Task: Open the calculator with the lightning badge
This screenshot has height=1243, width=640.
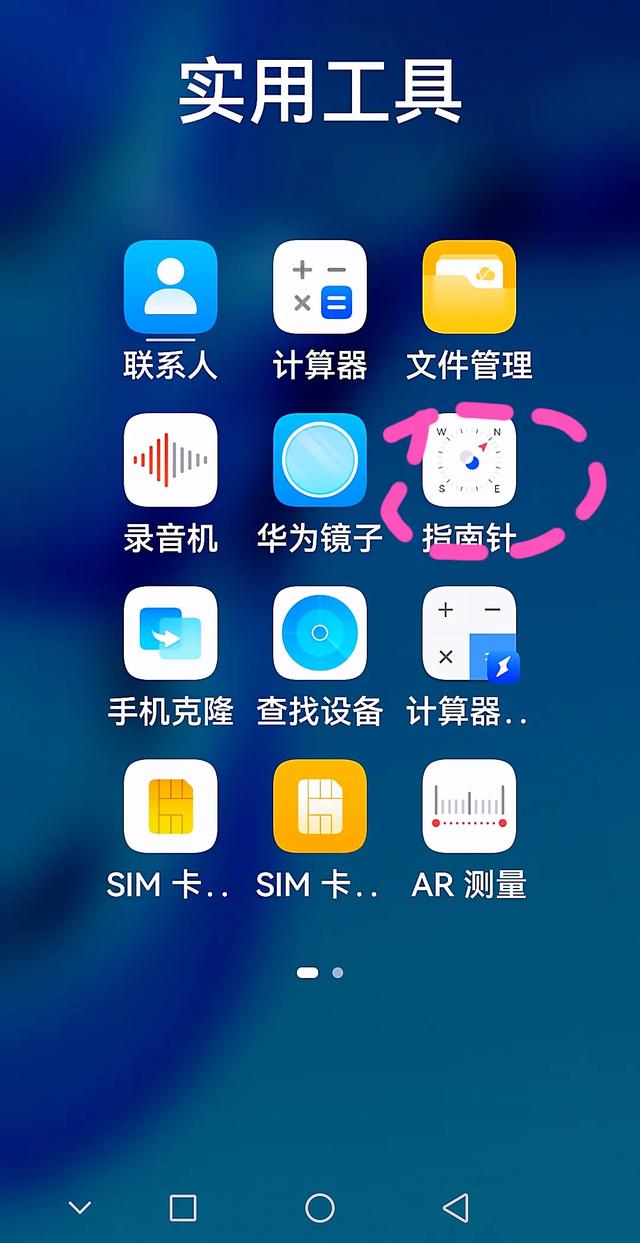Action: tap(469, 633)
